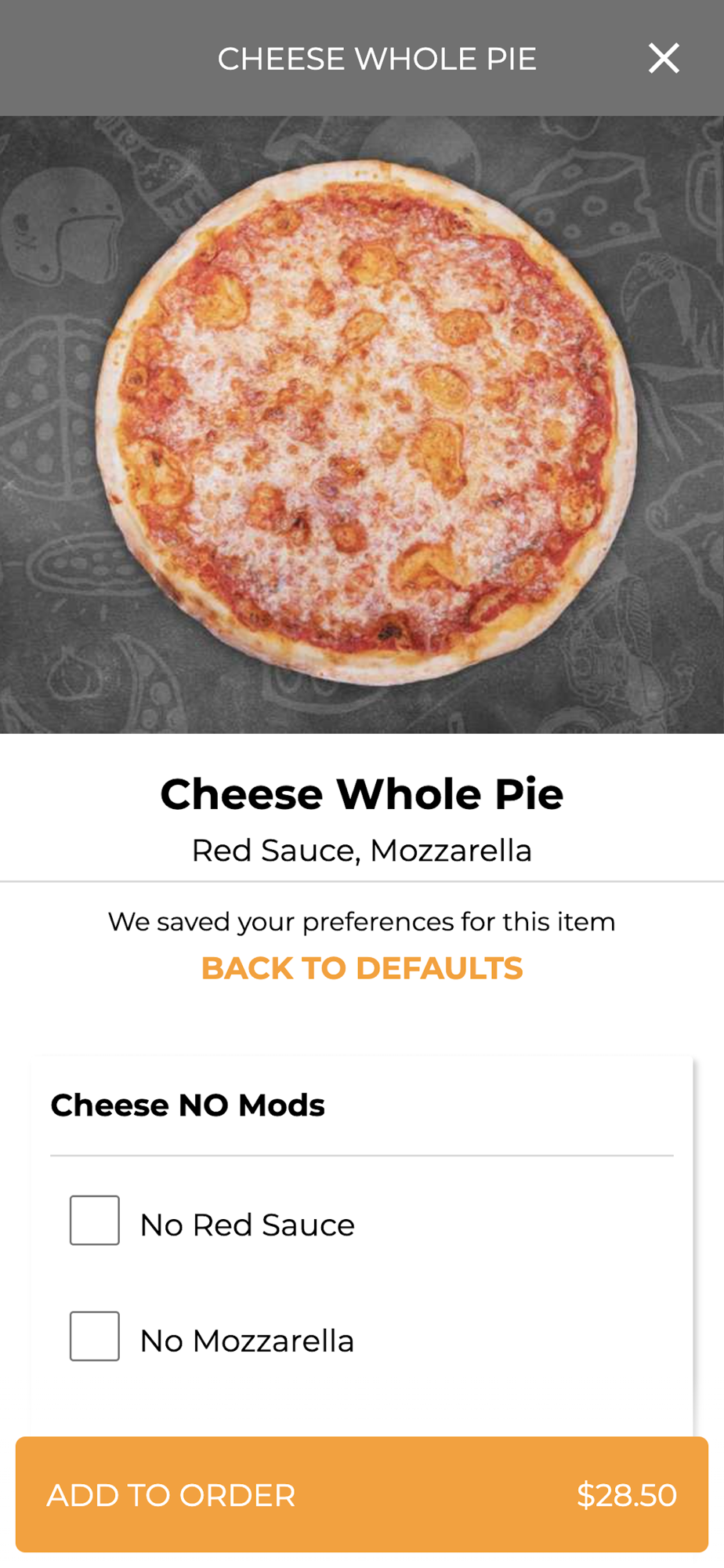Screen dimensions: 724x1568
Task: Reset preferences with Back to Defaults
Action: pyautogui.click(x=362, y=968)
